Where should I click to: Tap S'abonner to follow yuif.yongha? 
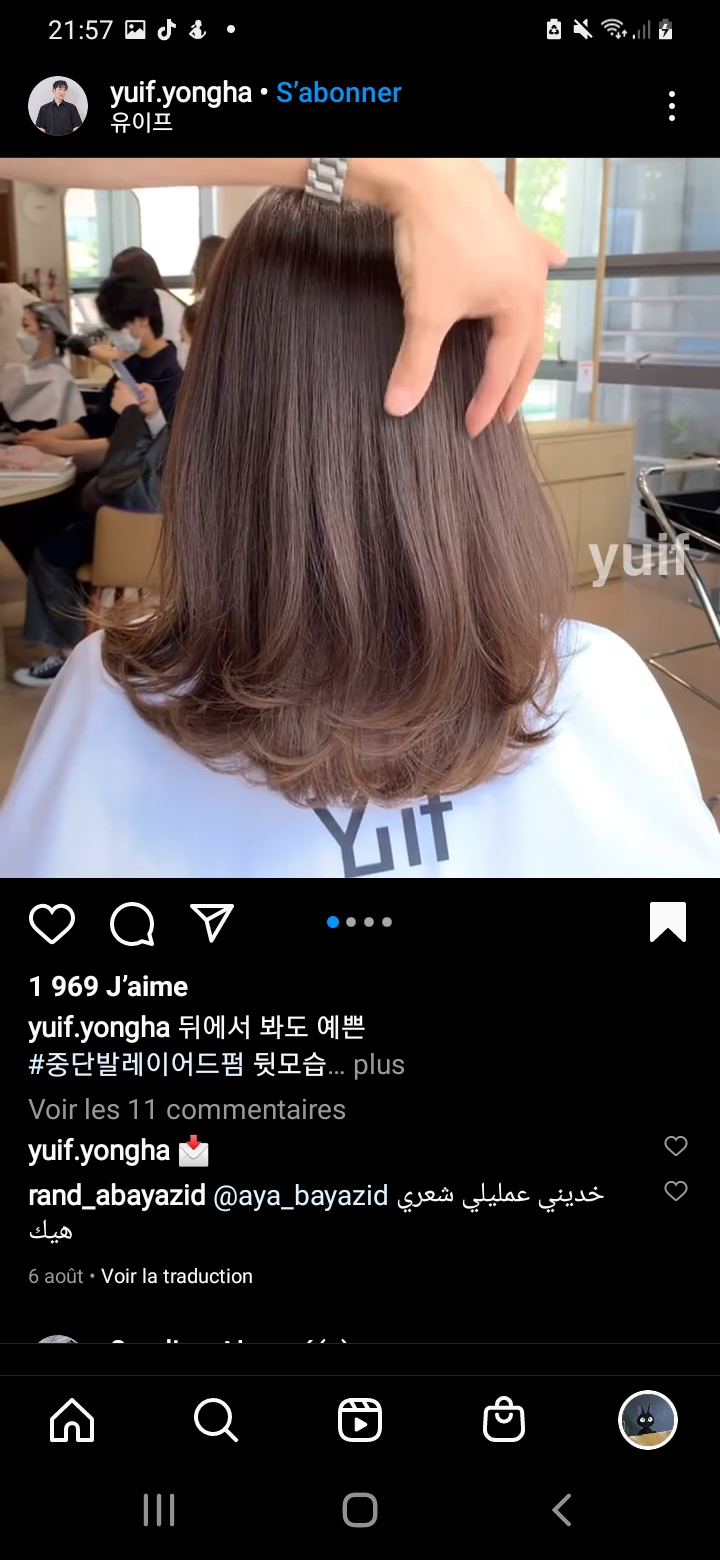point(338,93)
